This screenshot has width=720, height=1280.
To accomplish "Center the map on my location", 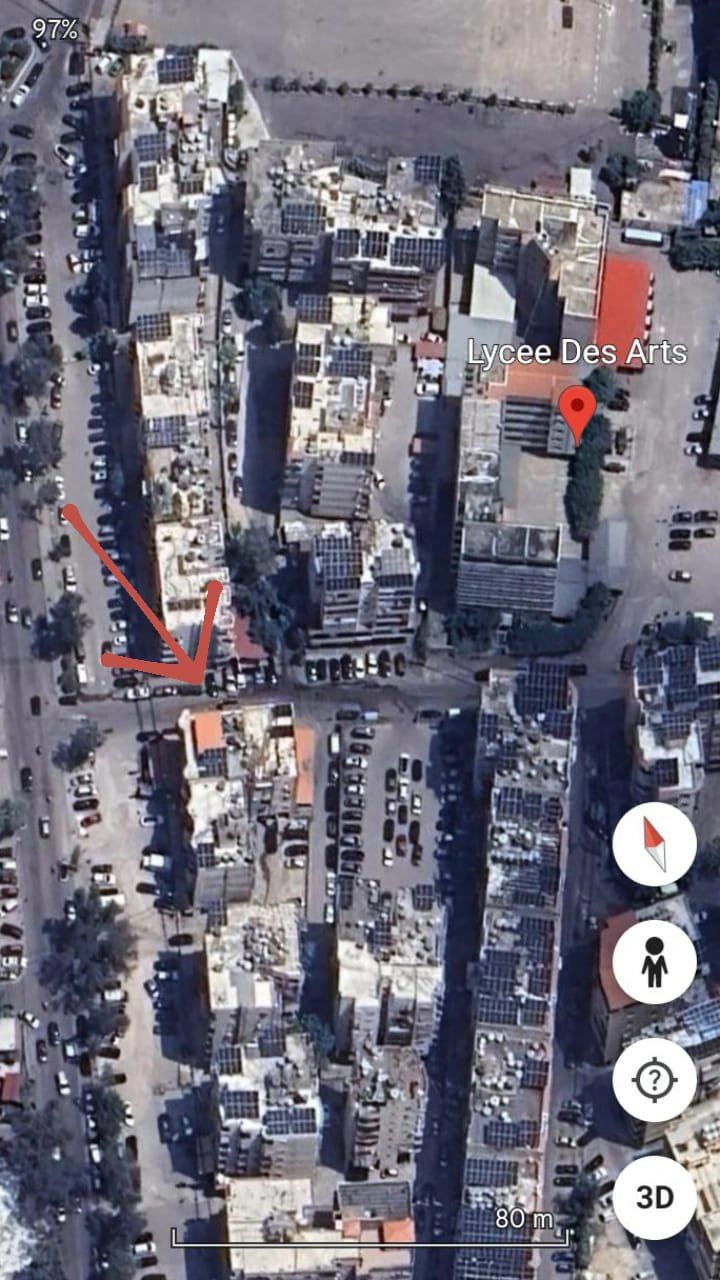I will pos(654,1079).
